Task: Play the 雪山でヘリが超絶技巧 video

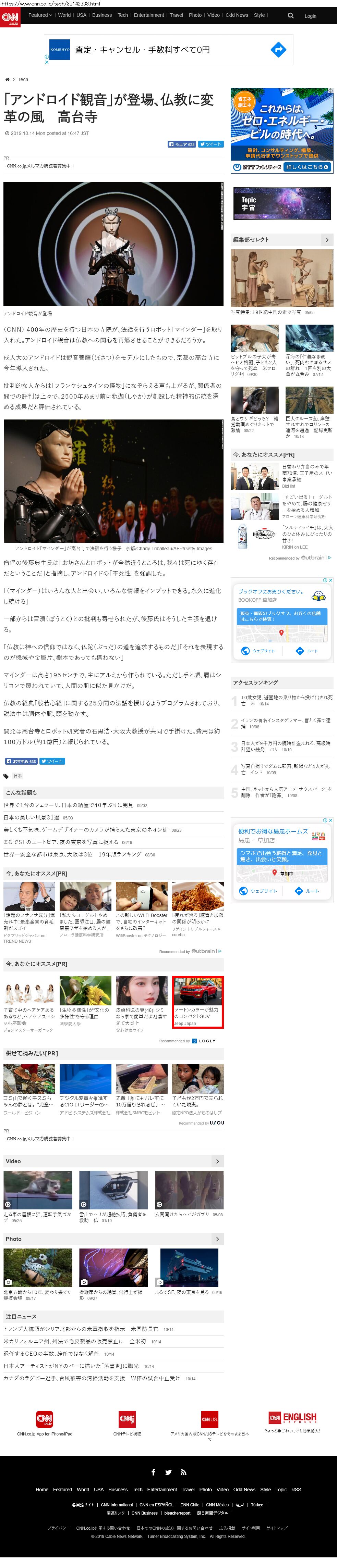Action: click(x=113, y=1191)
